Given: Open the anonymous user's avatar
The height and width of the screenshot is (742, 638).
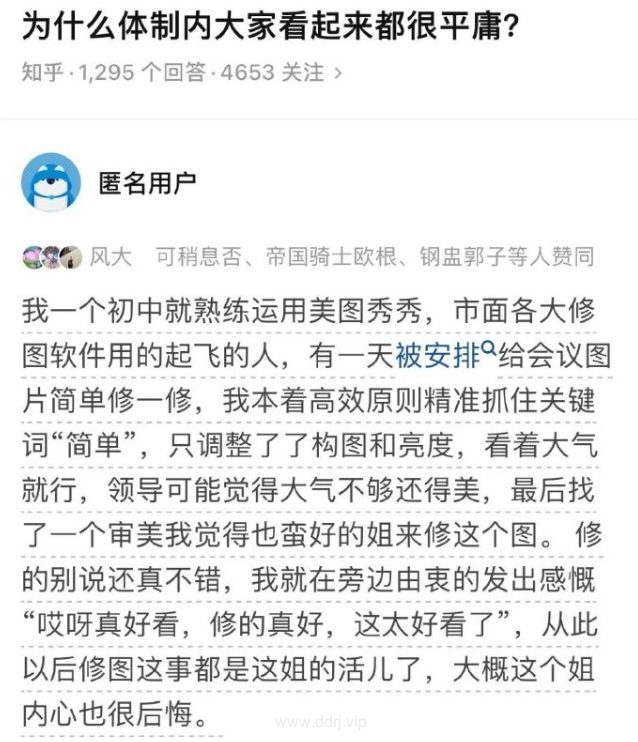Looking at the screenshot, I should tap(51, 182).
